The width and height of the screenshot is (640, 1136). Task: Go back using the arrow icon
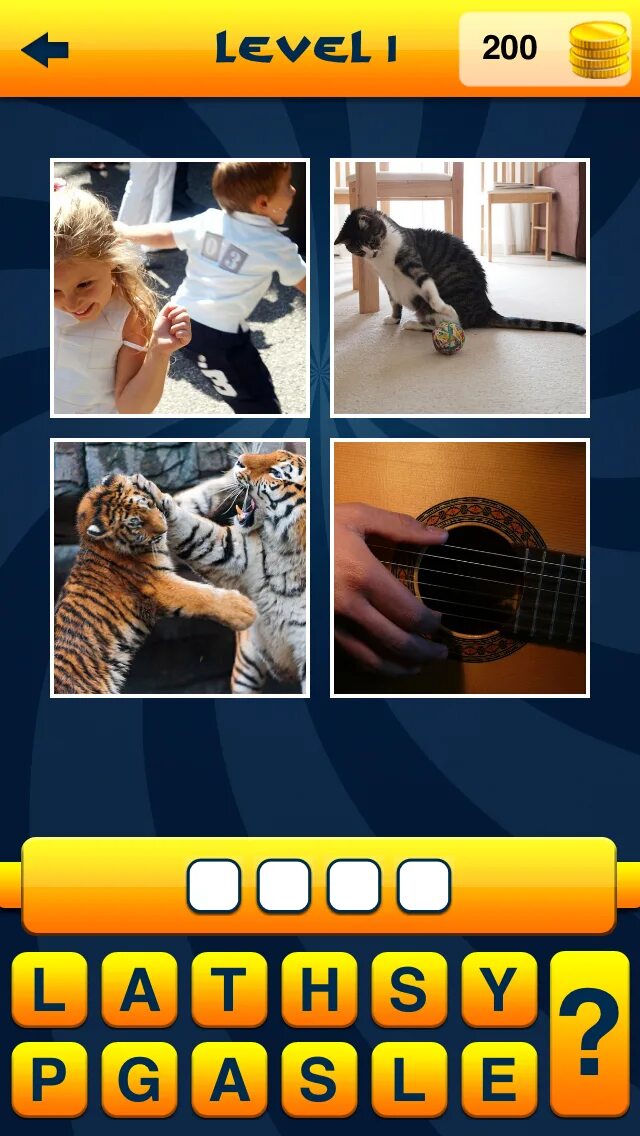(45, 50)
